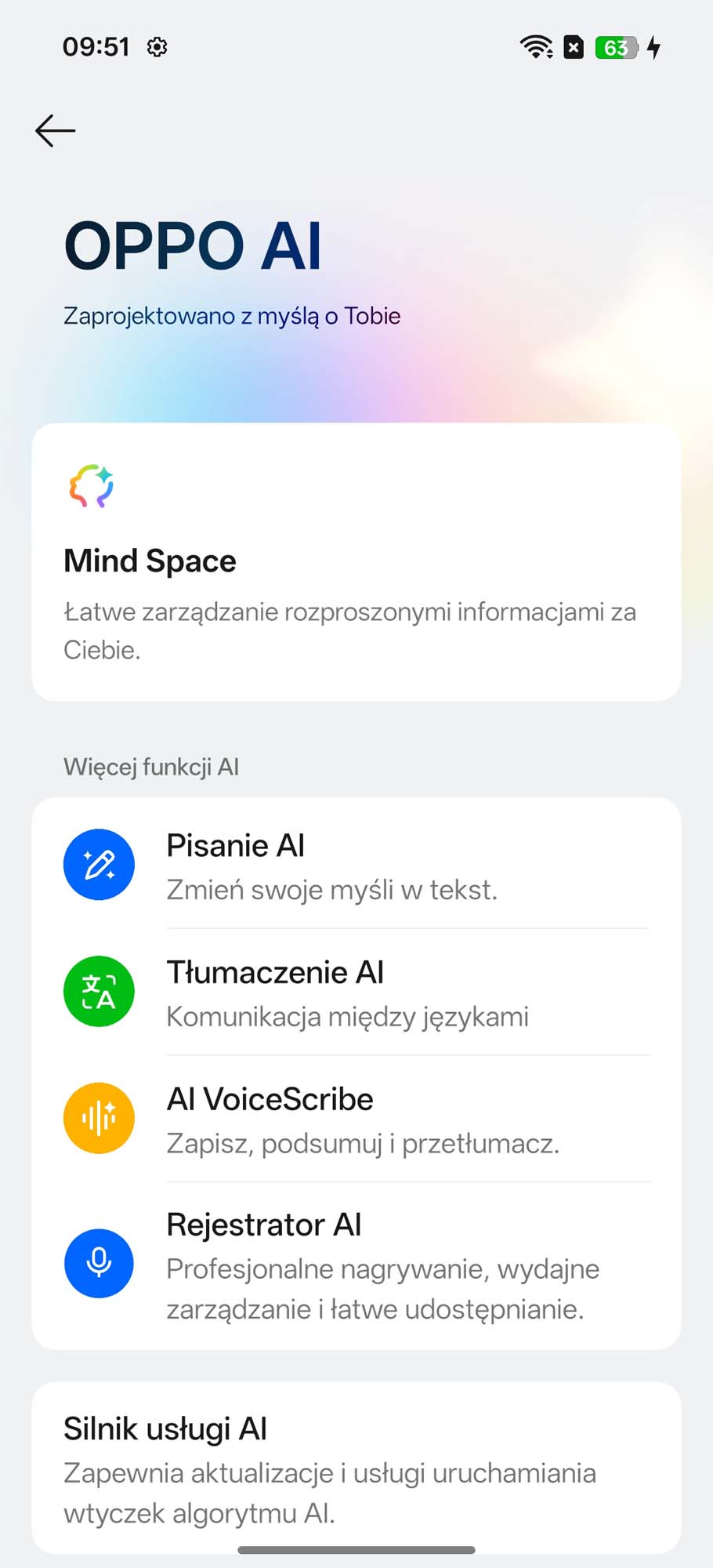This screenshot has height=1568, width=713.
Task: Tap the clock showing 09:51
Action: coord(97,47)
